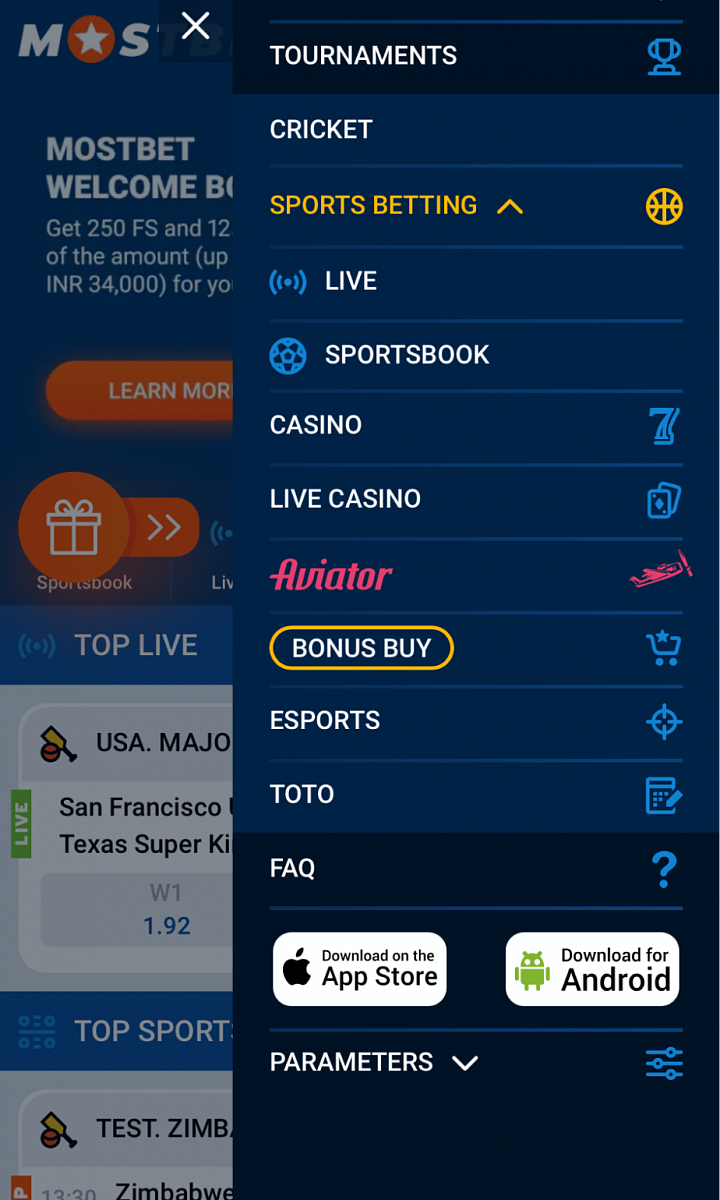
Task: Launch the Aviator game
Action: tap(332, 575)
